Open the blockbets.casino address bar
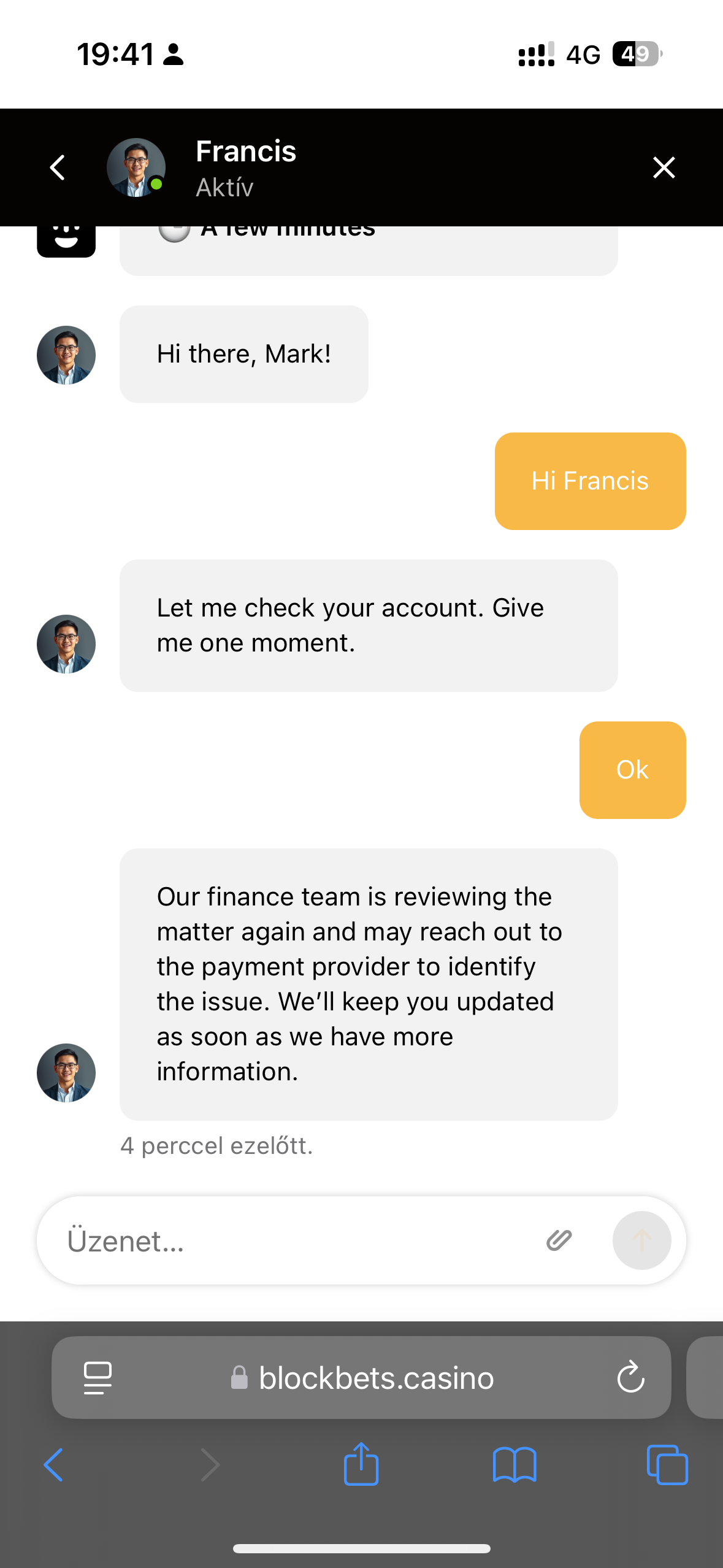723x1568 pixels. pos(376,1378)
